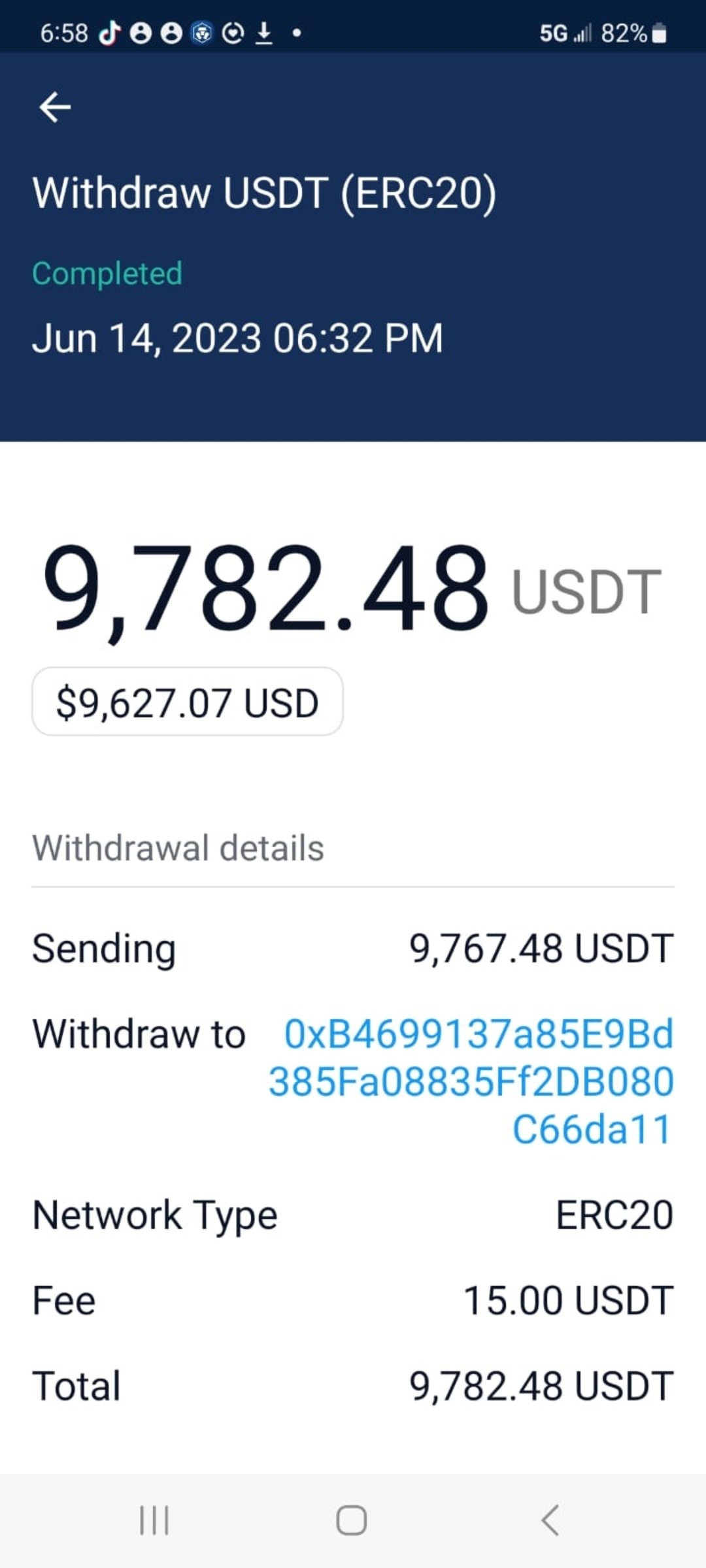Tap the back arrow in the header
Image resolution: width=706 pixels, height=1568 pixels.
pos(55,107)
